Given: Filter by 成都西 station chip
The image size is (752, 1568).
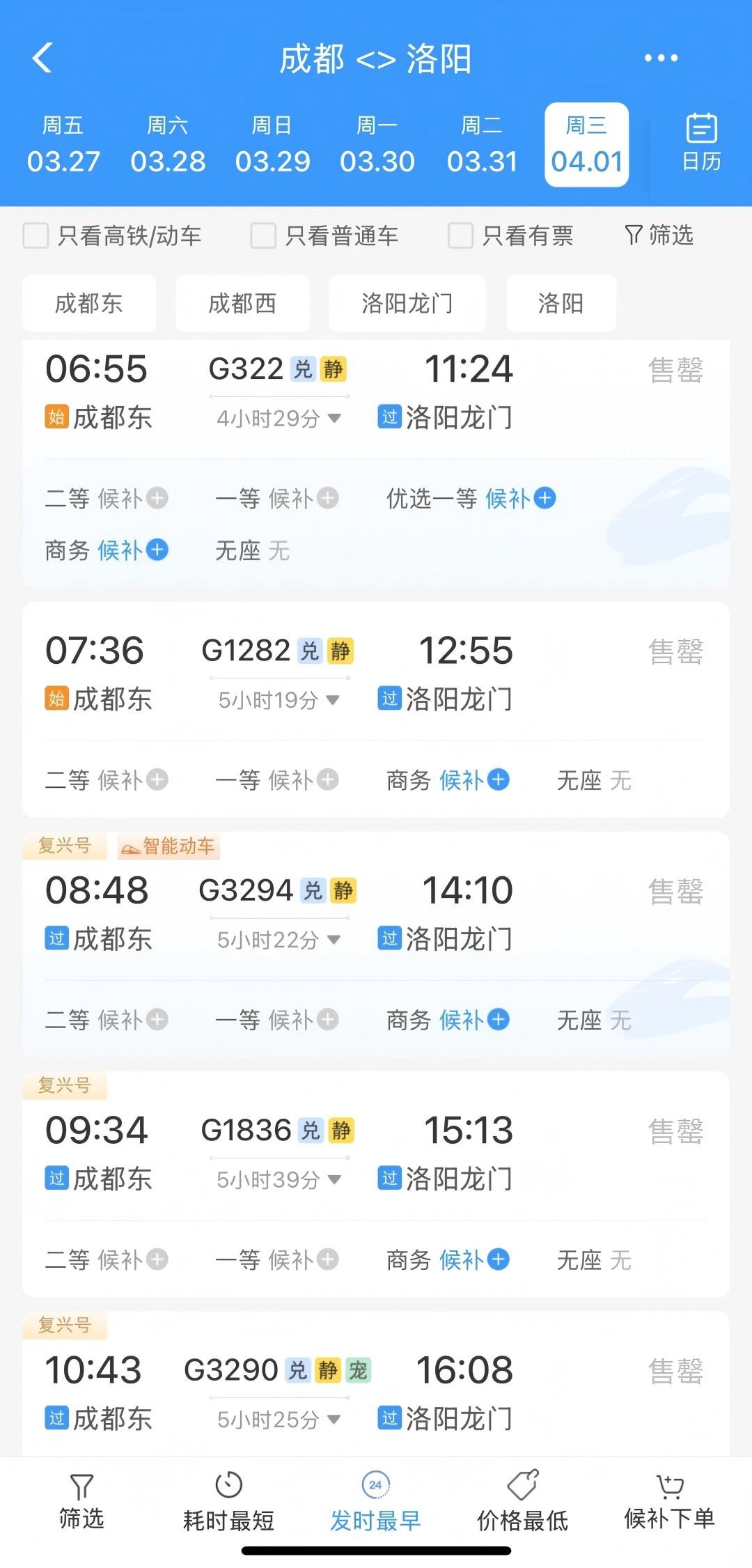Looking at the screenshot, I should (242, 304).
